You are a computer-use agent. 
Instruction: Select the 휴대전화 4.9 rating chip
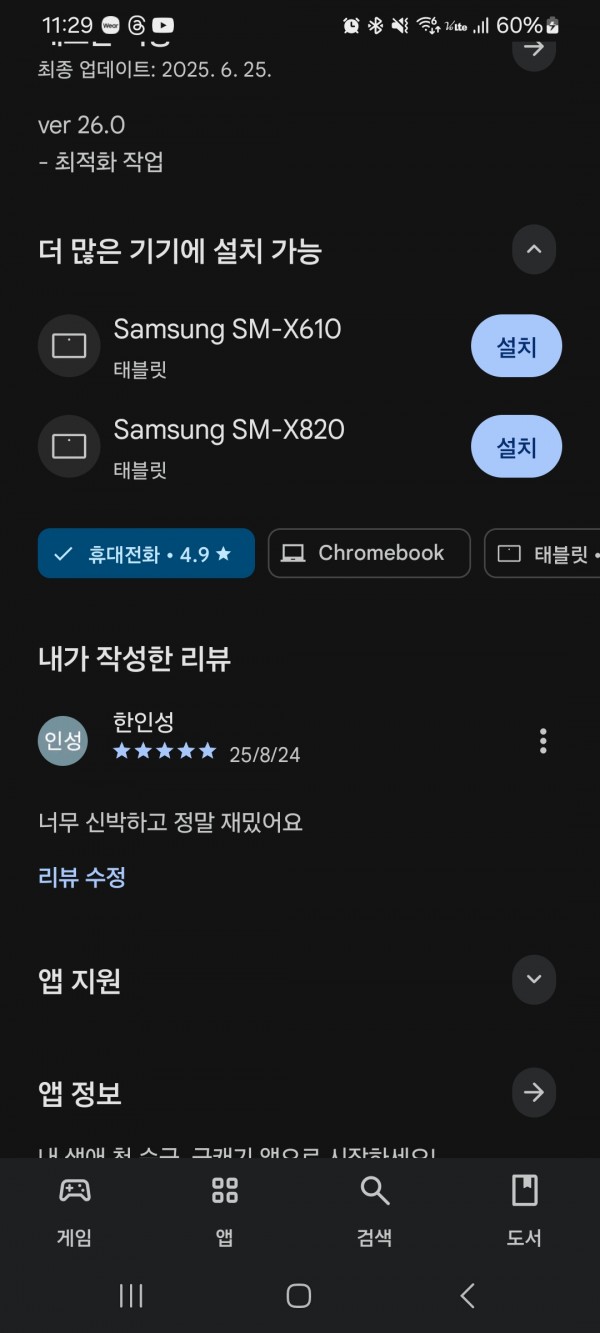pyautogui.click(x=146, y=553)
